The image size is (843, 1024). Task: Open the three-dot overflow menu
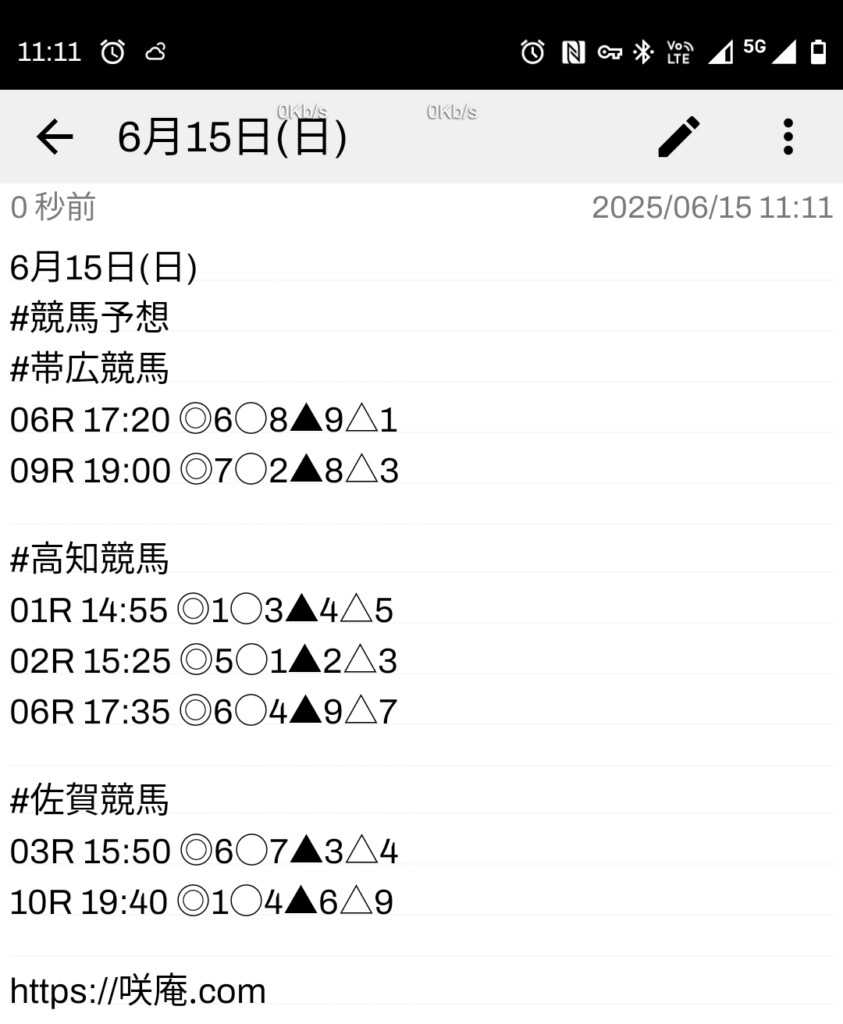[788, 137]
